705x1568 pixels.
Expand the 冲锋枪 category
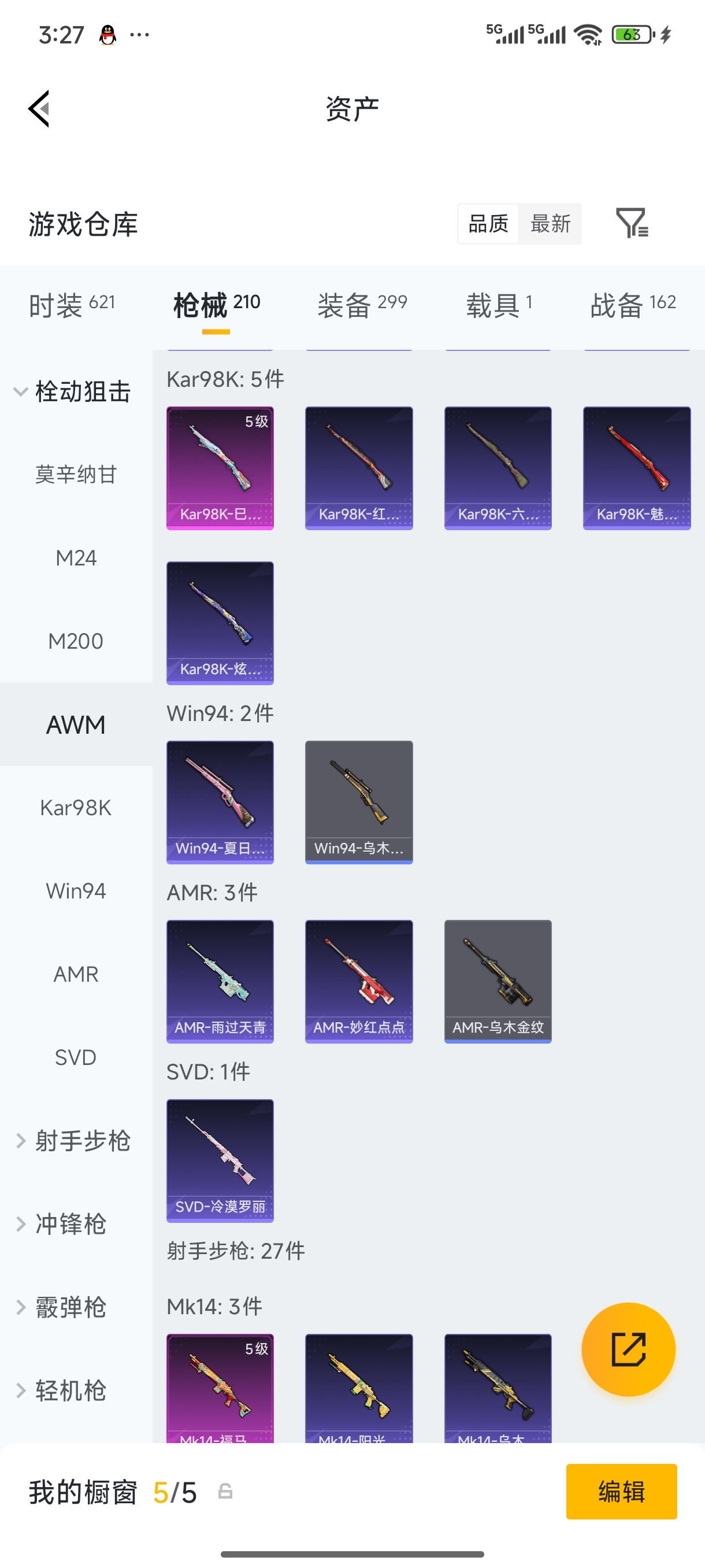(70, 1224)
